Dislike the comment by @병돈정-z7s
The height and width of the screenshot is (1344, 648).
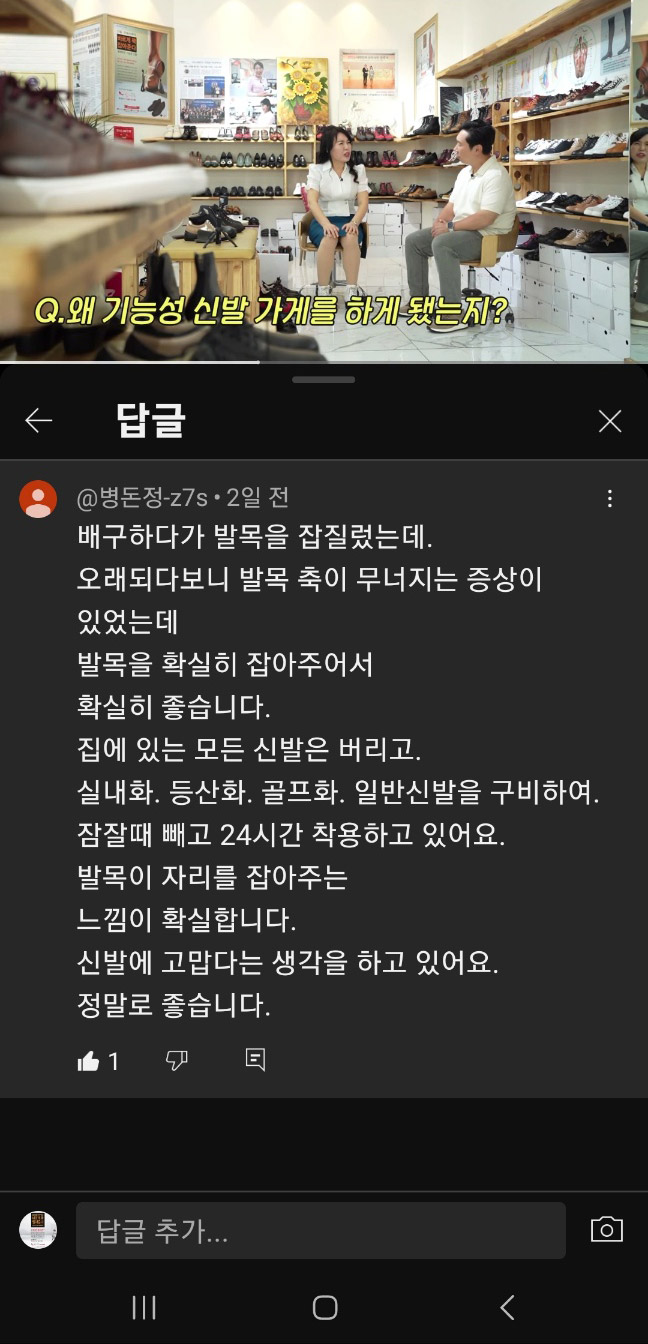coord(177,1061)
